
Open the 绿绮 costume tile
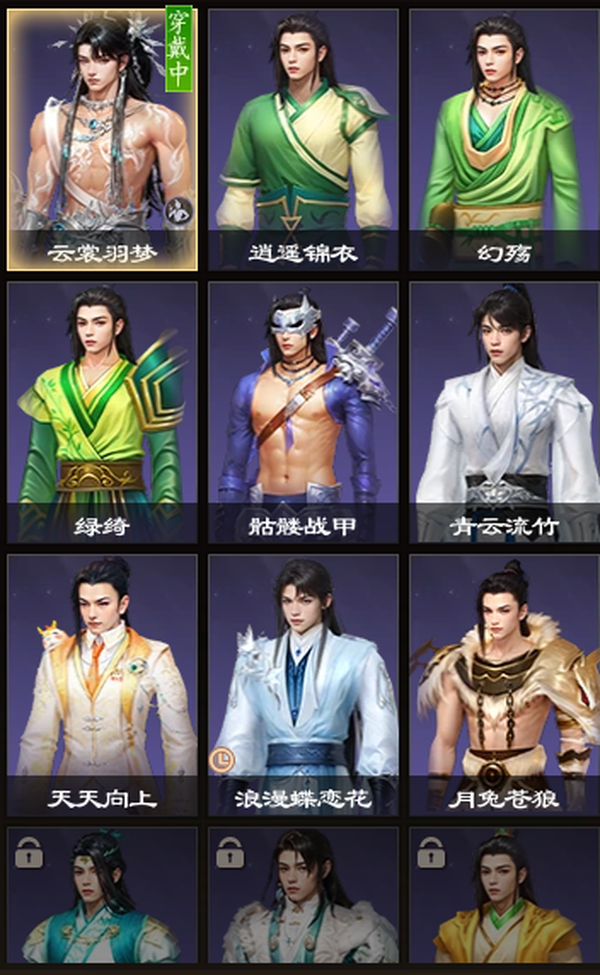pos(102,412)
